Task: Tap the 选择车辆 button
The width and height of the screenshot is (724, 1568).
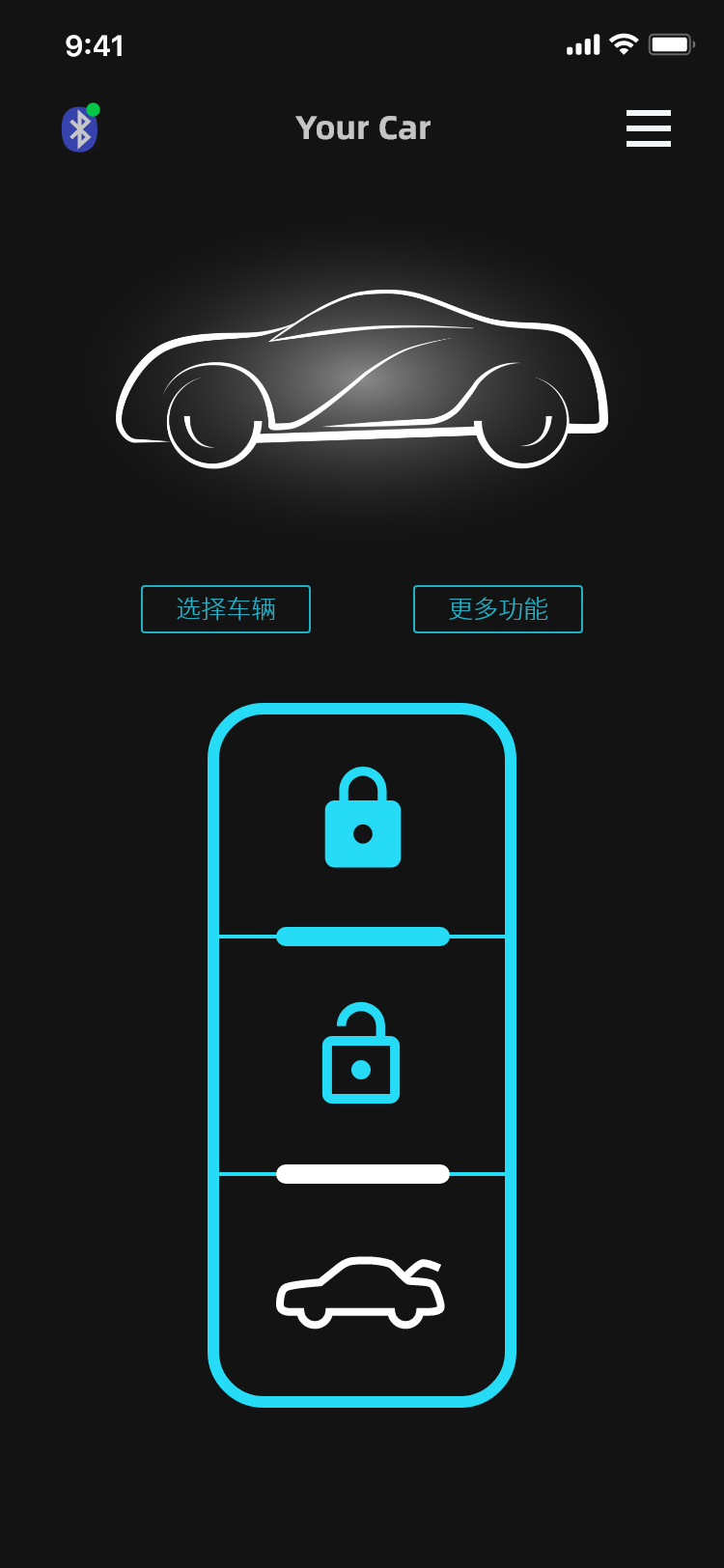Action: tap(226, 609)
